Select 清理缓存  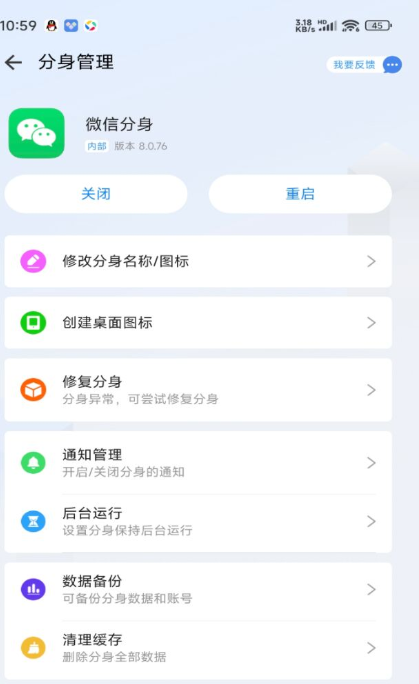click(x=198, y=648)
